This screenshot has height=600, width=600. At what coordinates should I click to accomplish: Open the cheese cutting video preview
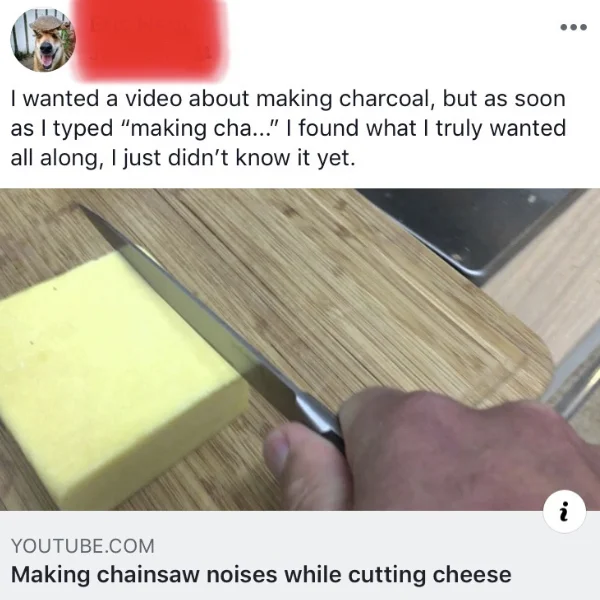pos(300,350)
